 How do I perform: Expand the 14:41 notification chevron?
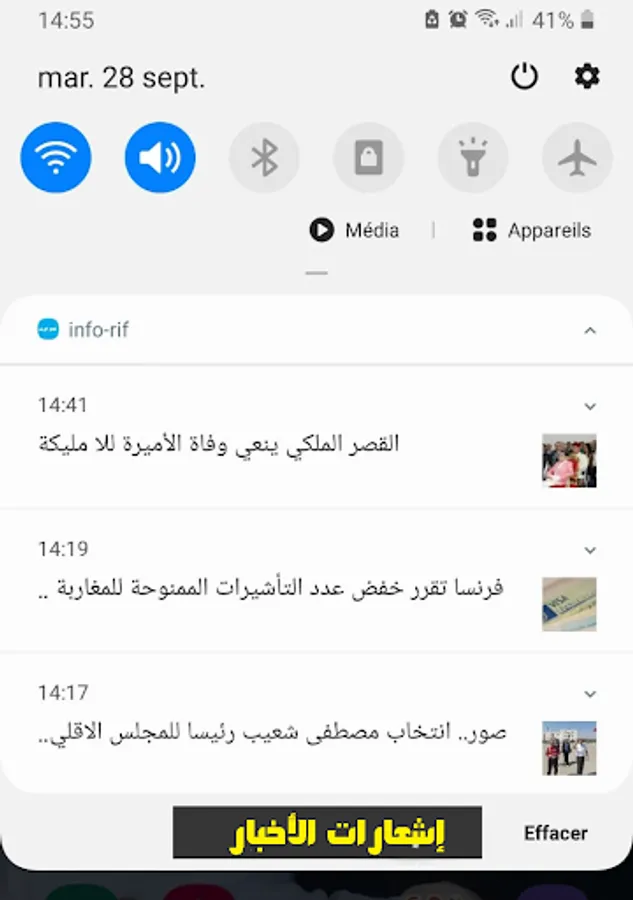tap(590, 406)
